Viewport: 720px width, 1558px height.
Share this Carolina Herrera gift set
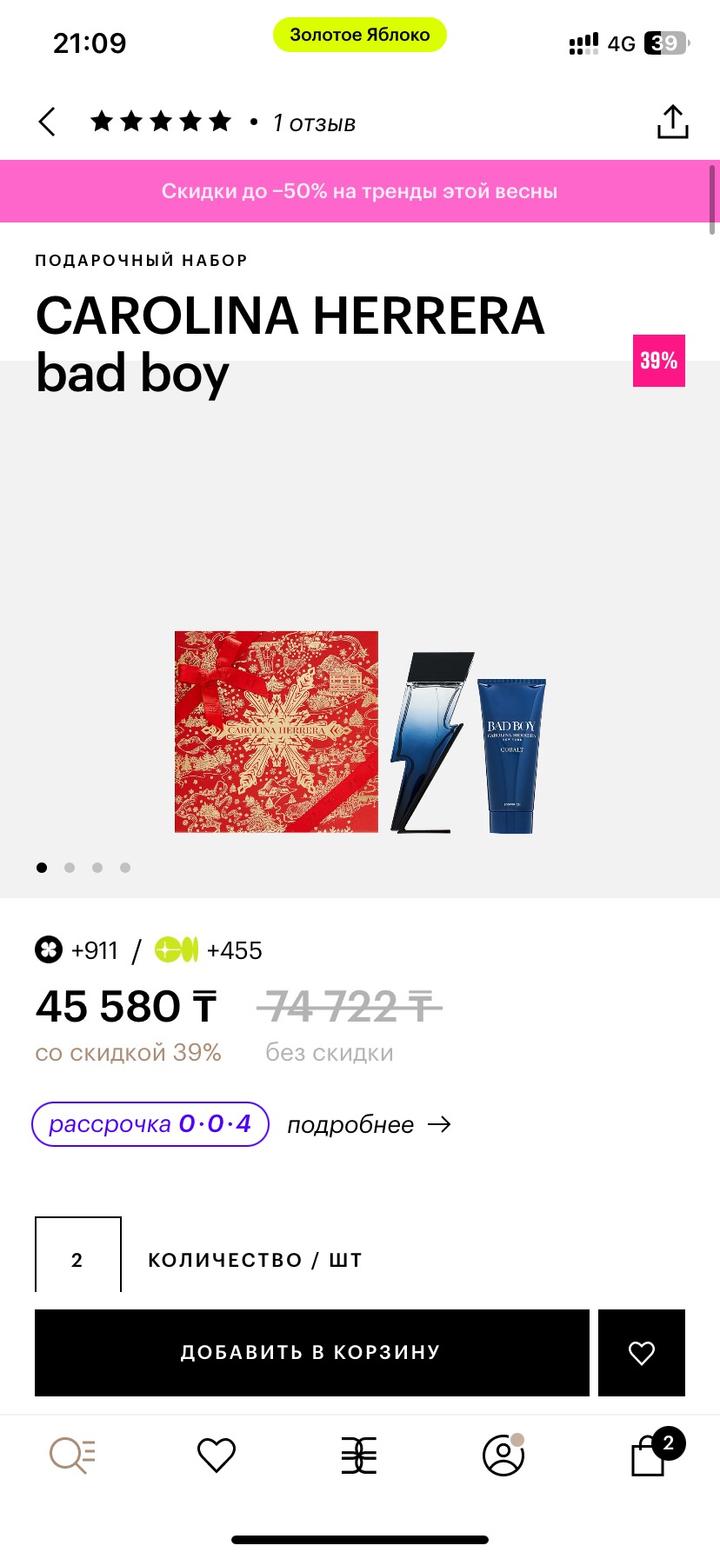point(672,122)
